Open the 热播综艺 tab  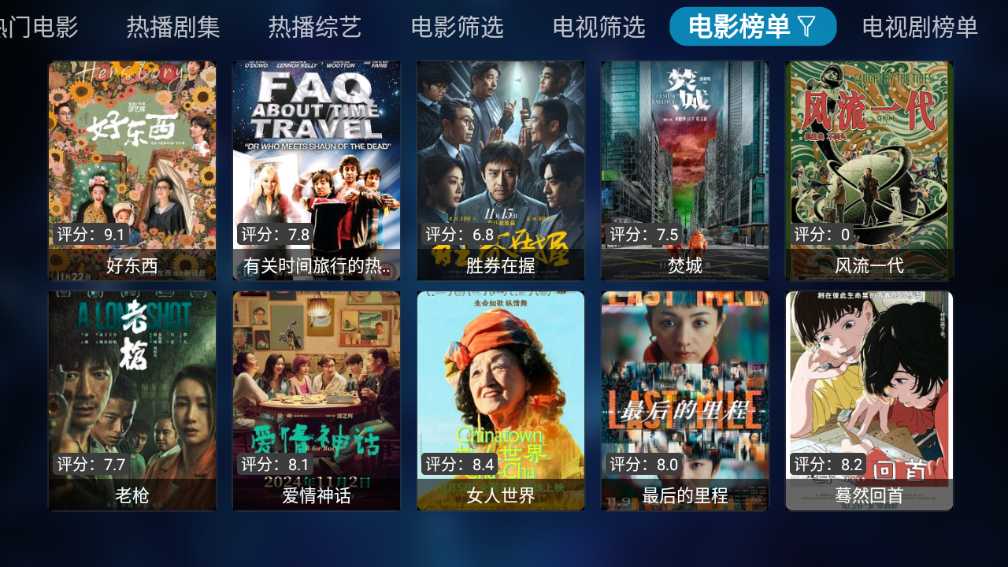(x=315, y=27)
